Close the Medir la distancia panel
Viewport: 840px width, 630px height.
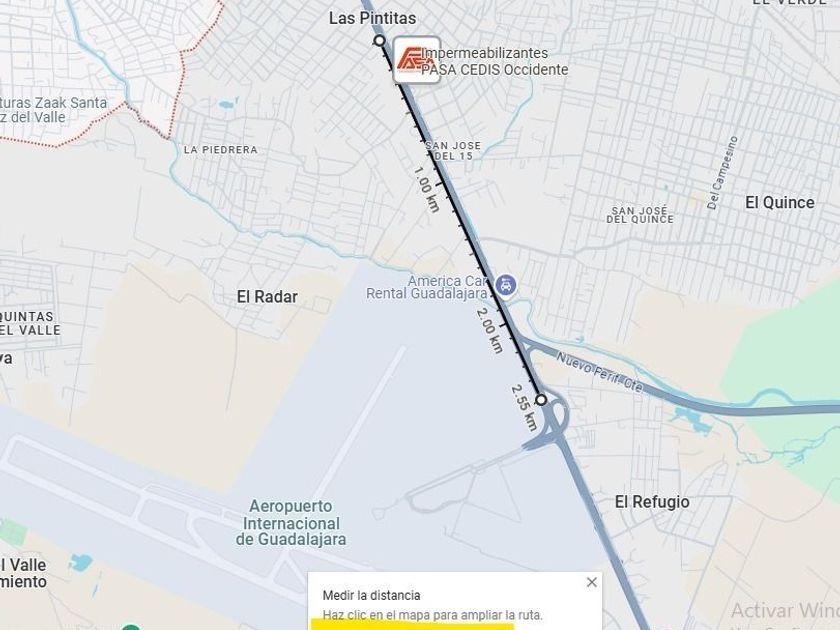click(591, 582)
